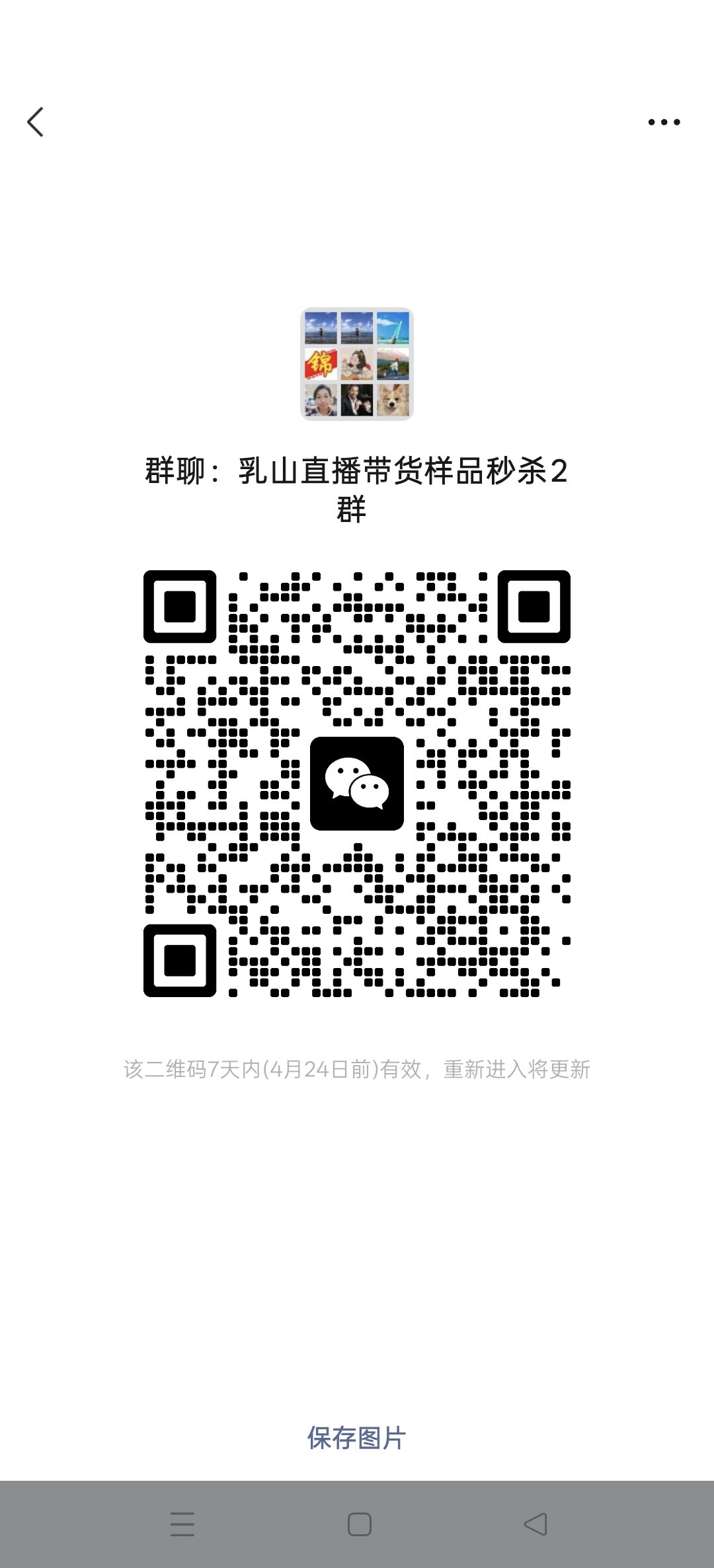
Task: Tap the system back triangle button
Action: pos(535,1524)
